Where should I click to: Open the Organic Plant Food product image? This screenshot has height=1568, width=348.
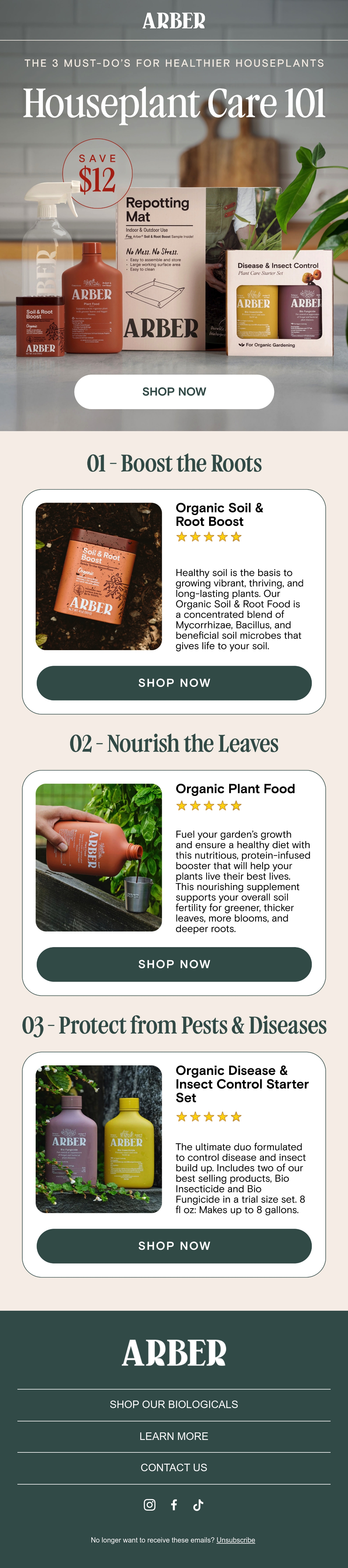(x=99, y=858)
